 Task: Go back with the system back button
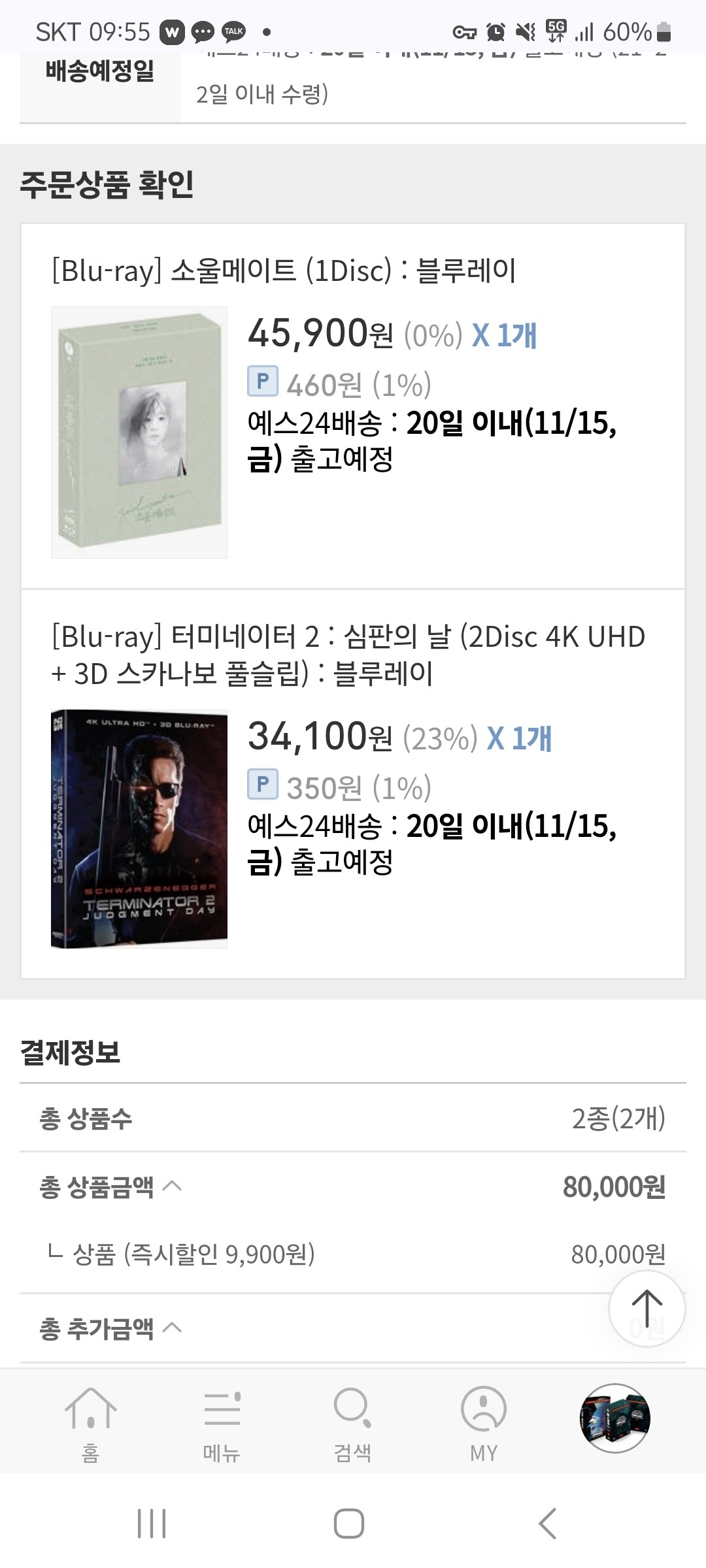[x=547, y=1524]
